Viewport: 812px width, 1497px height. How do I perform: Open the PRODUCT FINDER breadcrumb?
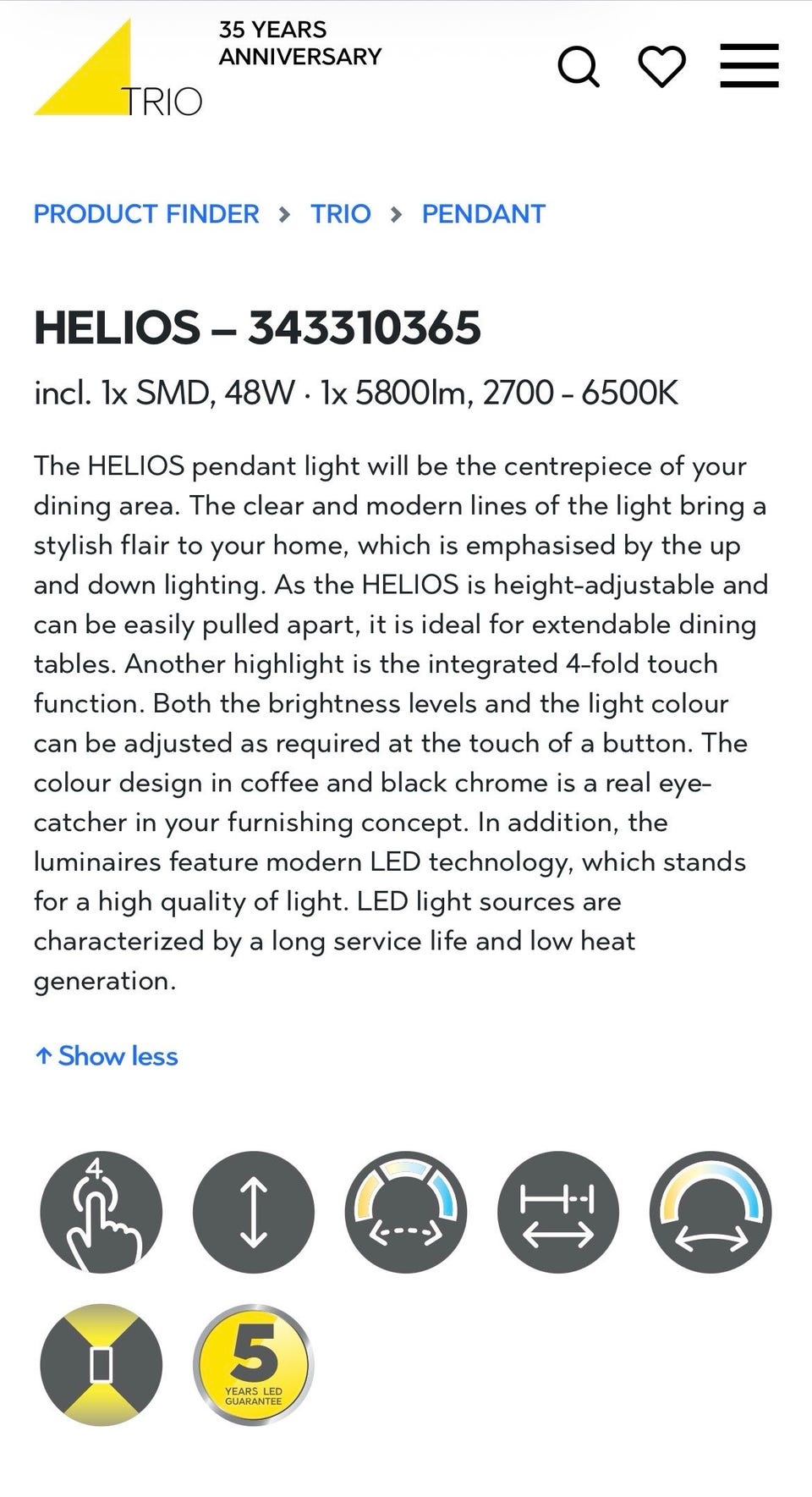click(146, 214)
